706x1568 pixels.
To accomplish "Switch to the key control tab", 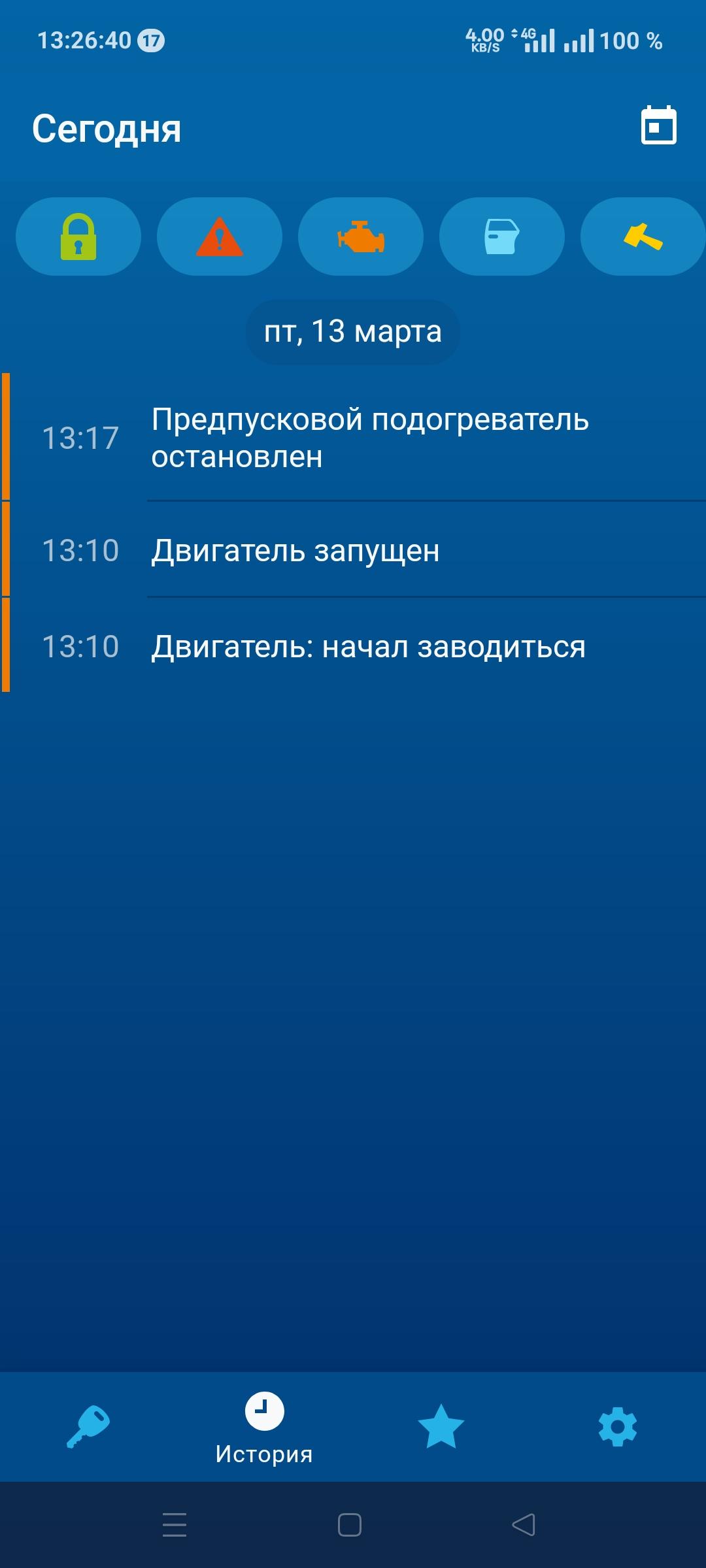I will [88, 1426].
